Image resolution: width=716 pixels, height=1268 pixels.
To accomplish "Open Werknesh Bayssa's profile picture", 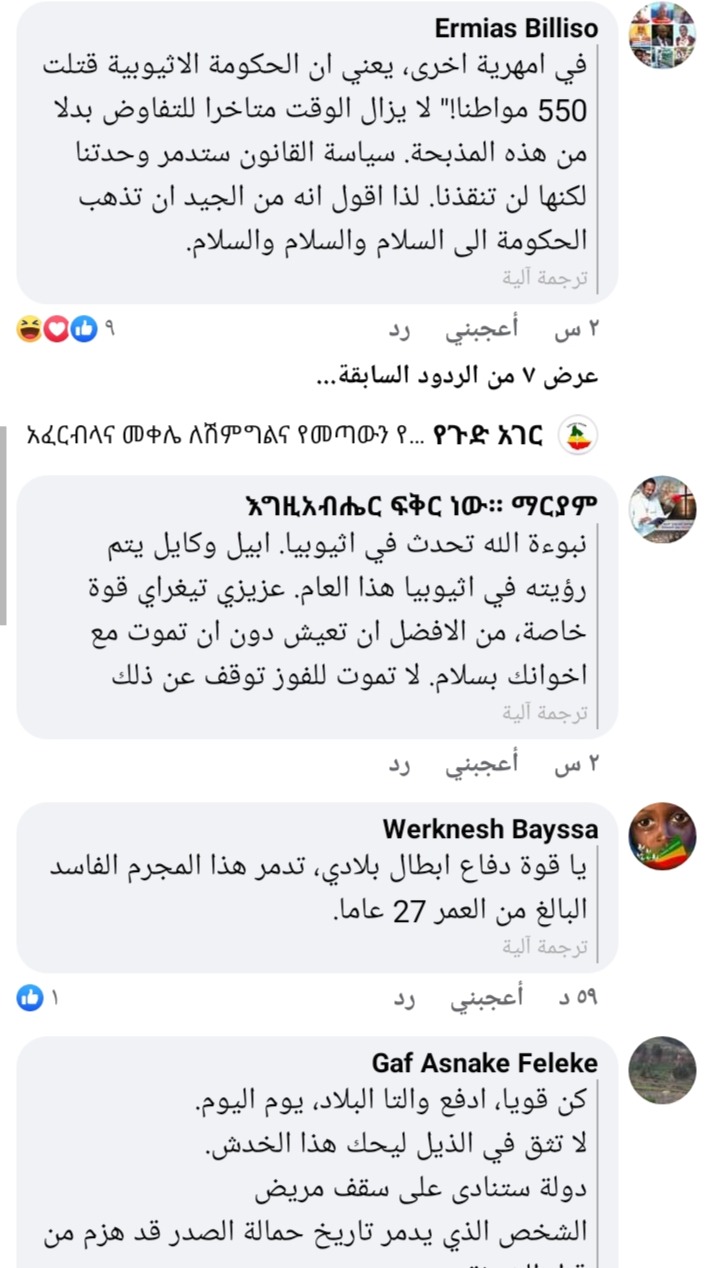I will pos(661,836).
